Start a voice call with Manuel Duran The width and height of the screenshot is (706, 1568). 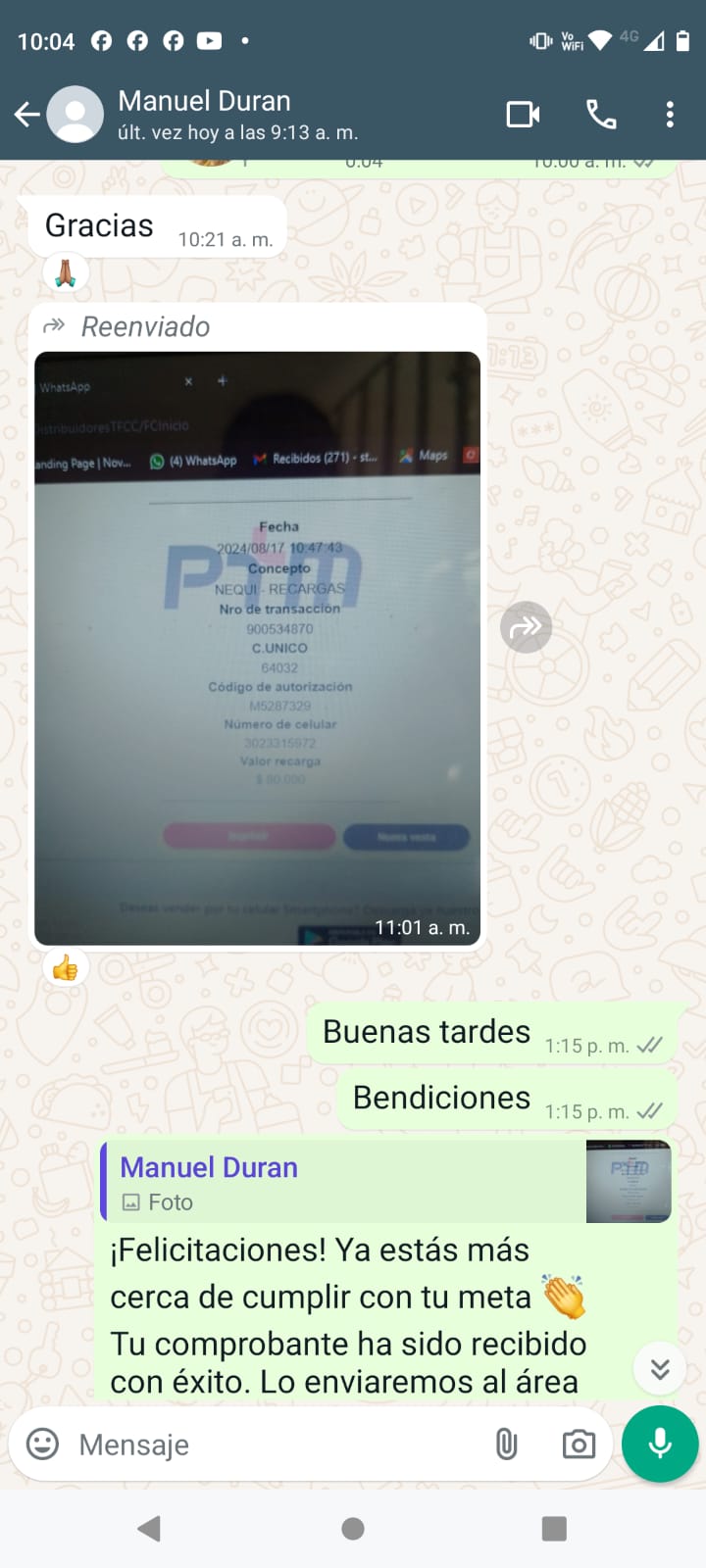(601, 115)
